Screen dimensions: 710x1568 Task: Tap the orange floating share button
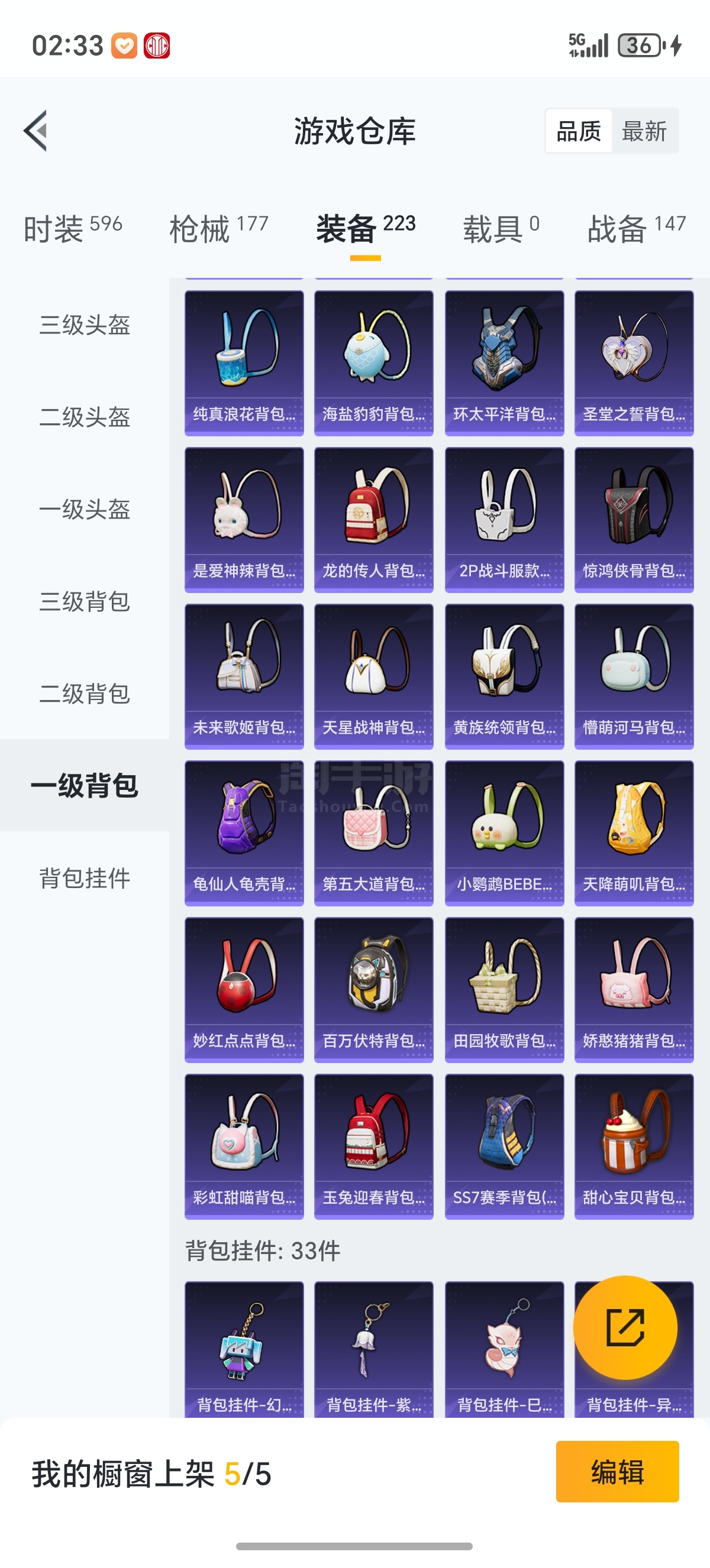[625, 1327]
